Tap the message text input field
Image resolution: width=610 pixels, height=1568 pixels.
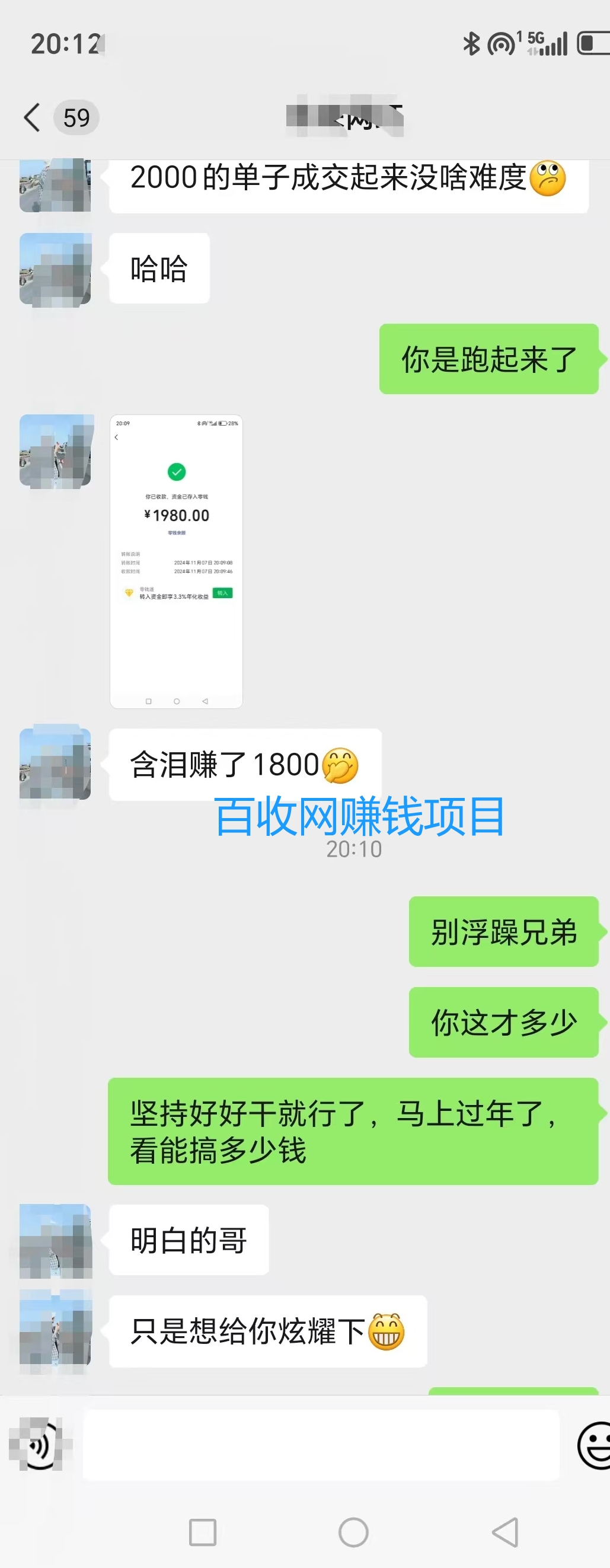tap(321, 1445)
